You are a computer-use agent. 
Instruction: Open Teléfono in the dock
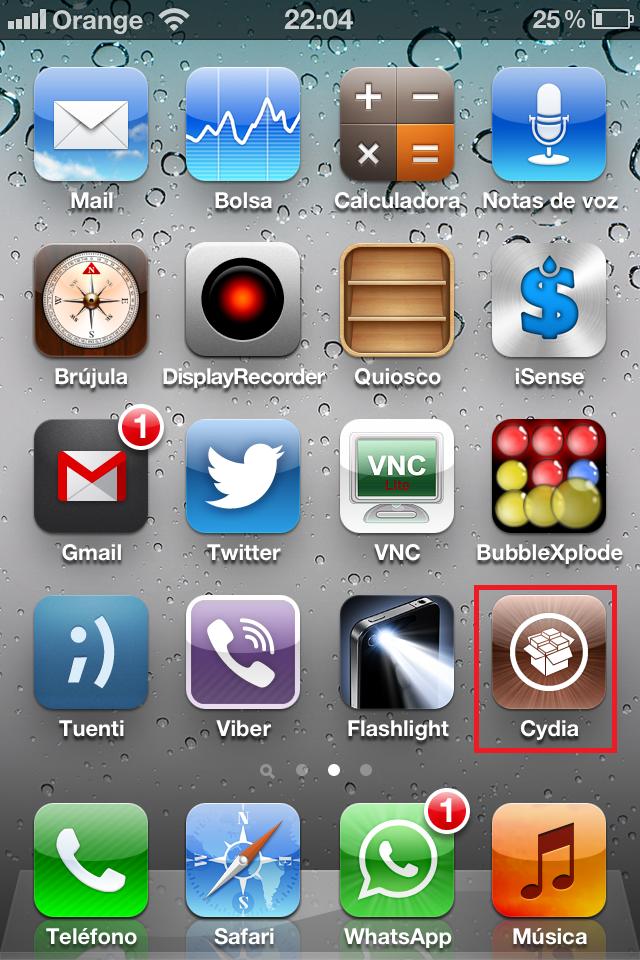click(x=91, y=858)
